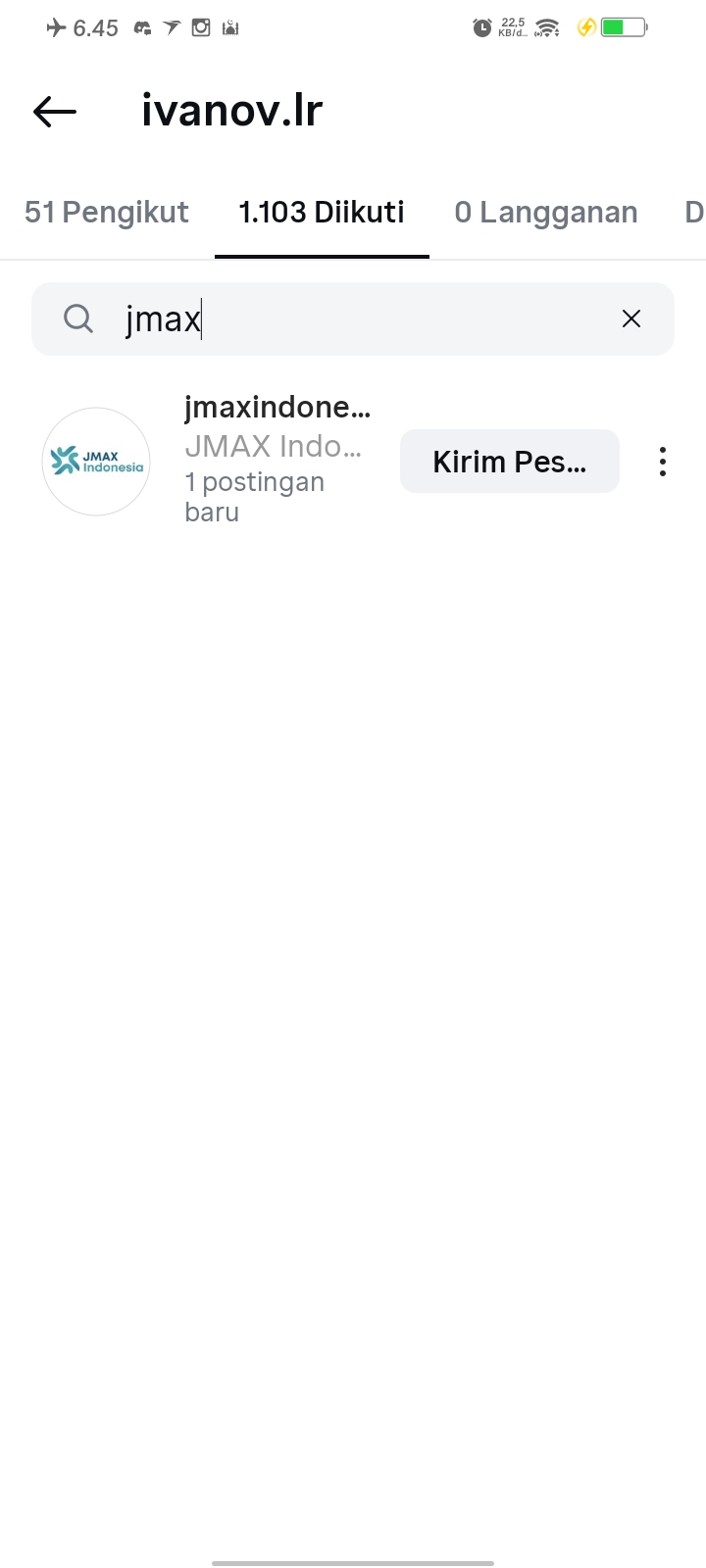706x1568 pixels.
Task: Go back using the arrow icon
Action: 55,112
